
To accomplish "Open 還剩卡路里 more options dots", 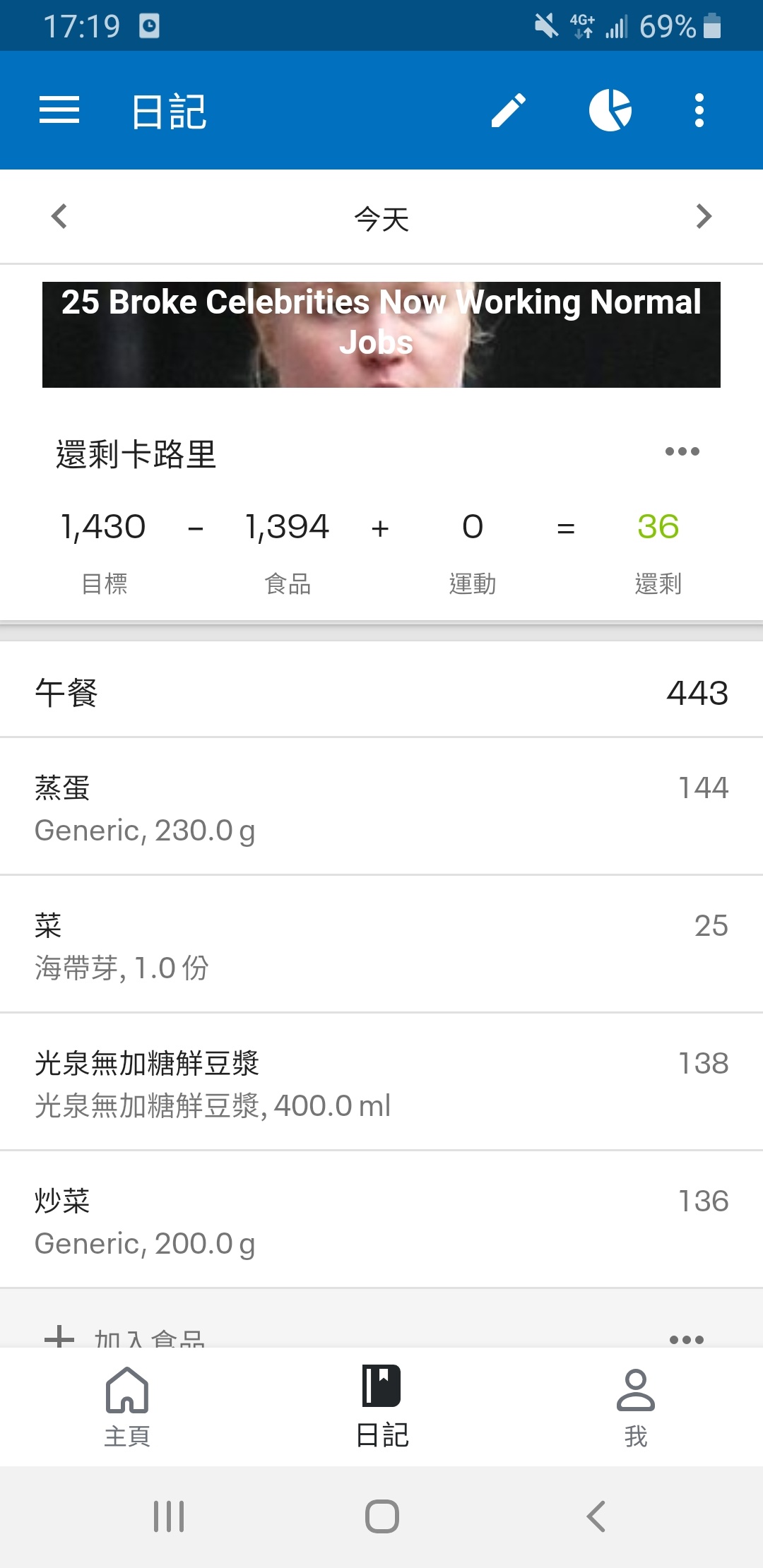I will (682, 451).
